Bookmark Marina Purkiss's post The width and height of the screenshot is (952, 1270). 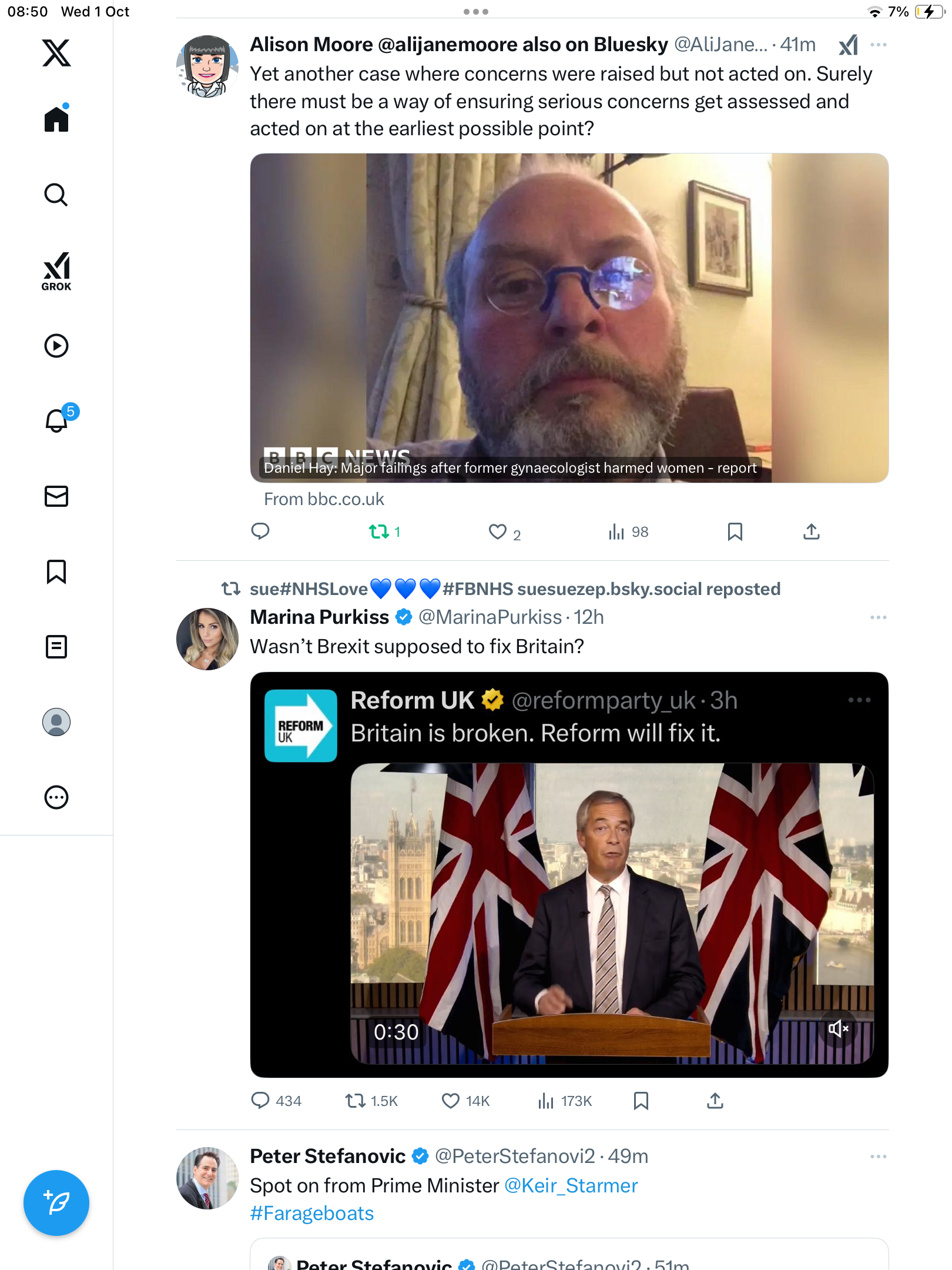click(641, 1101)
